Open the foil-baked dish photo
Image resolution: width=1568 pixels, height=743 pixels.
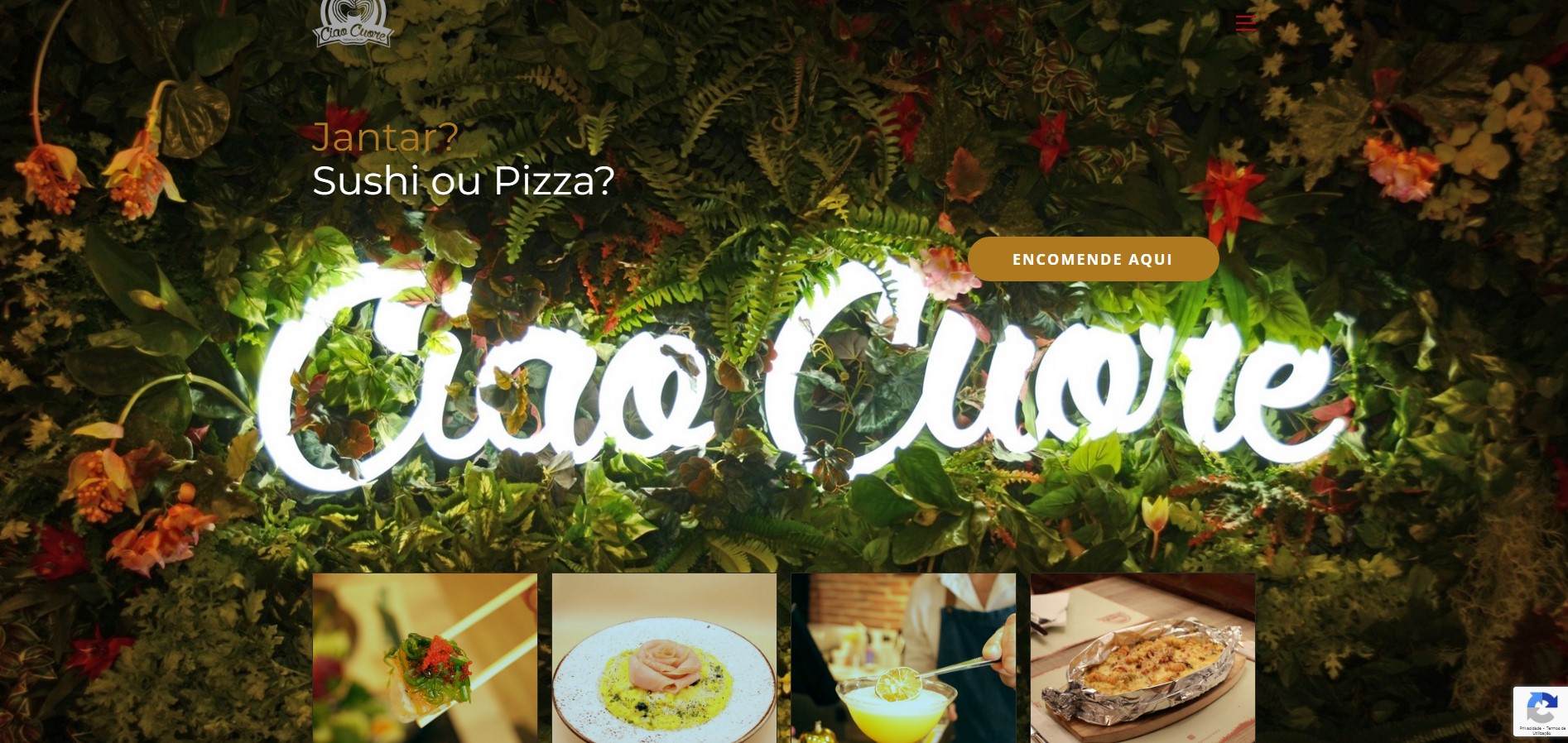tap(1142, 658)
